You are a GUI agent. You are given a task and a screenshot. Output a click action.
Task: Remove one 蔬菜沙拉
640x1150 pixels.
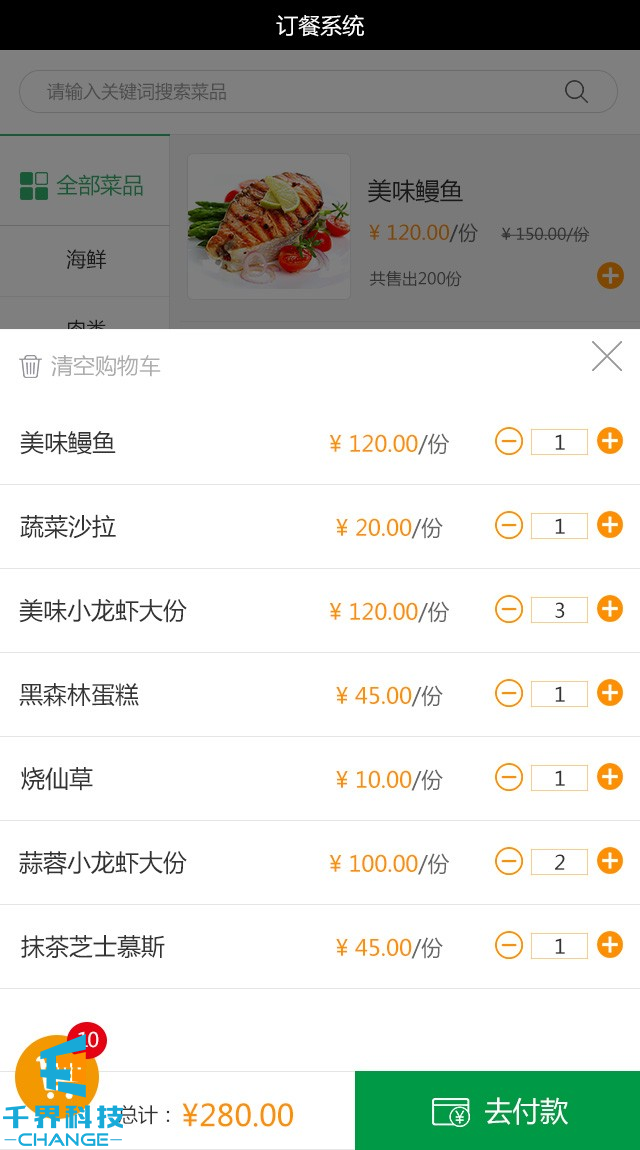click(509, 525)
